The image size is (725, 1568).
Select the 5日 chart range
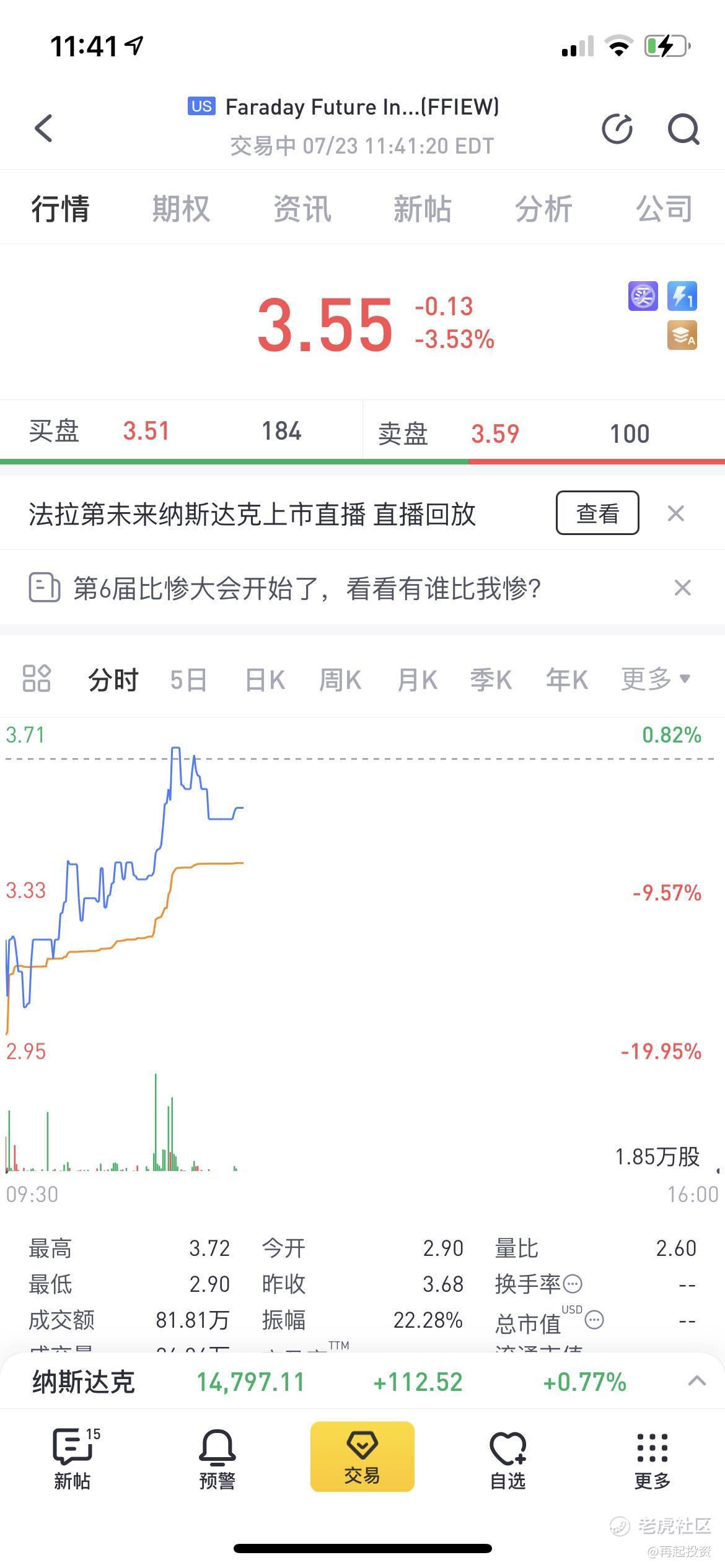click(x=188, y=680)
